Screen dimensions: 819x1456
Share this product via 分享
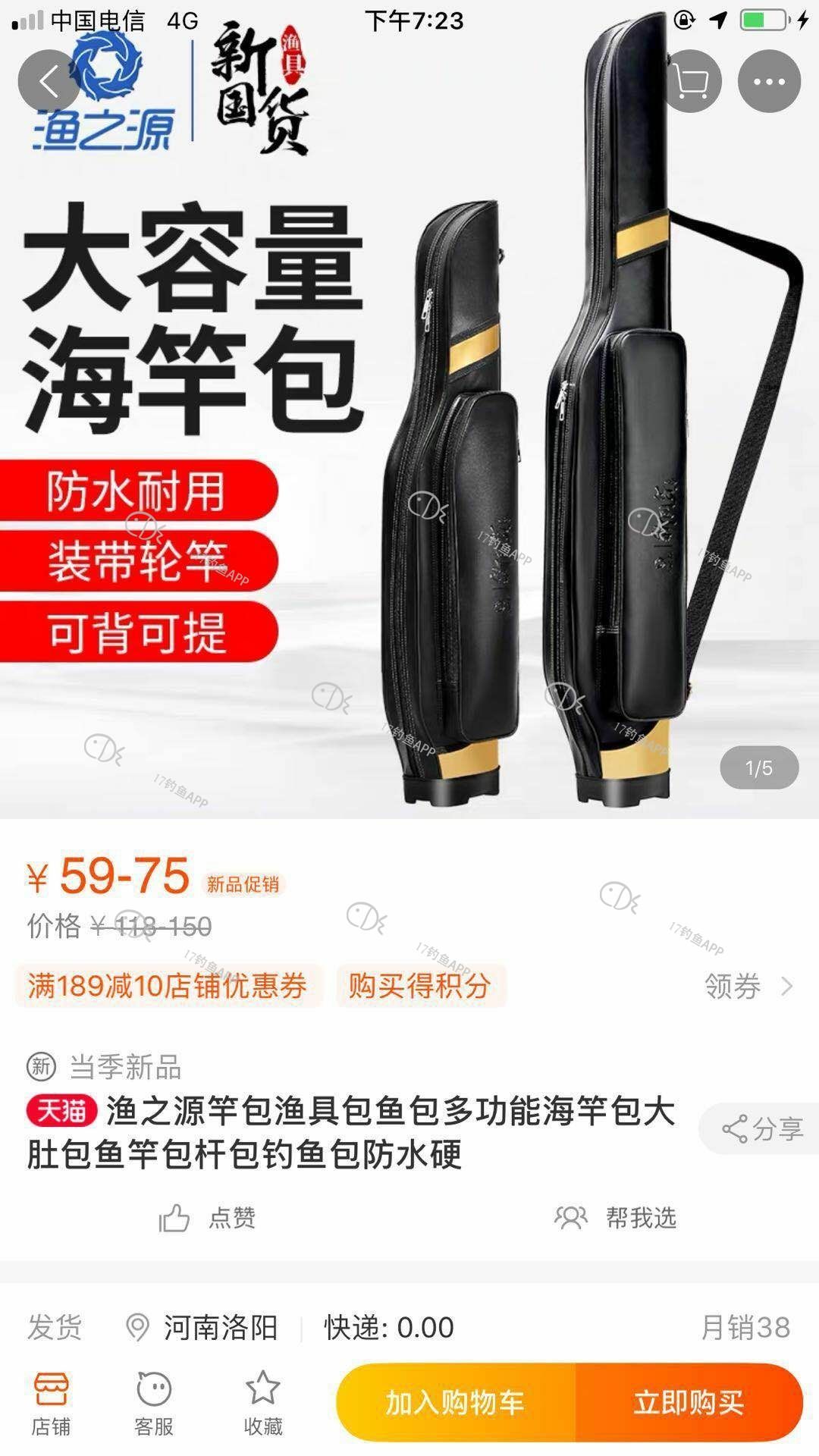[761, 1129]
